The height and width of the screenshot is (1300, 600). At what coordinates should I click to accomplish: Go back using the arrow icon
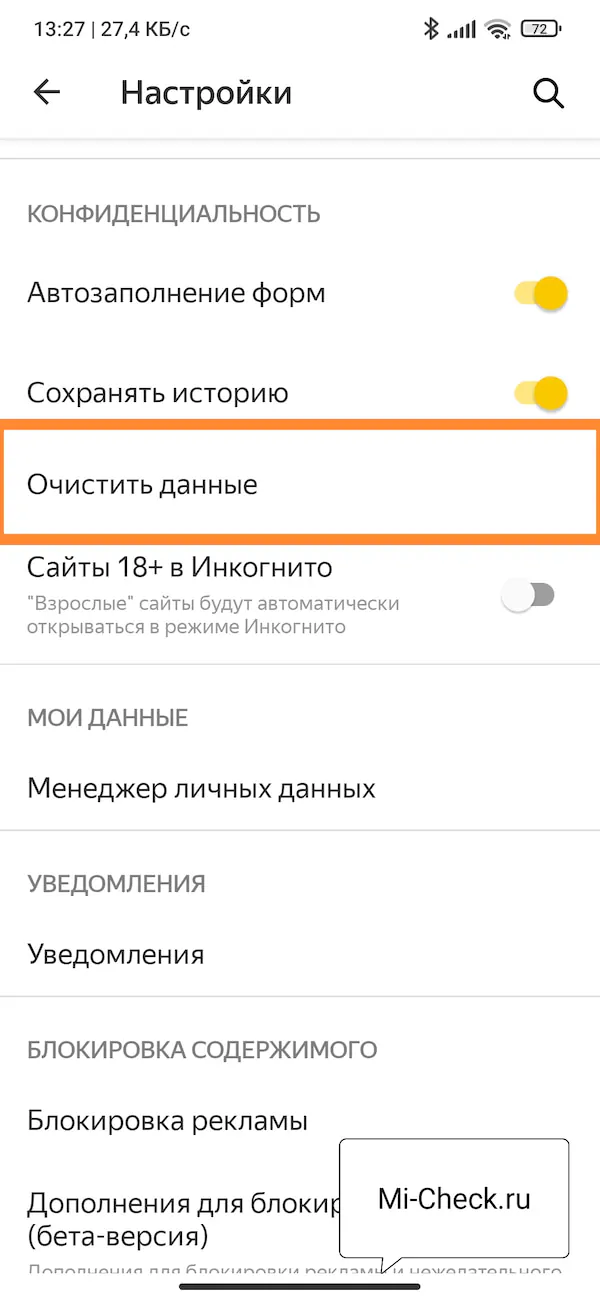(x=47, y=93)
